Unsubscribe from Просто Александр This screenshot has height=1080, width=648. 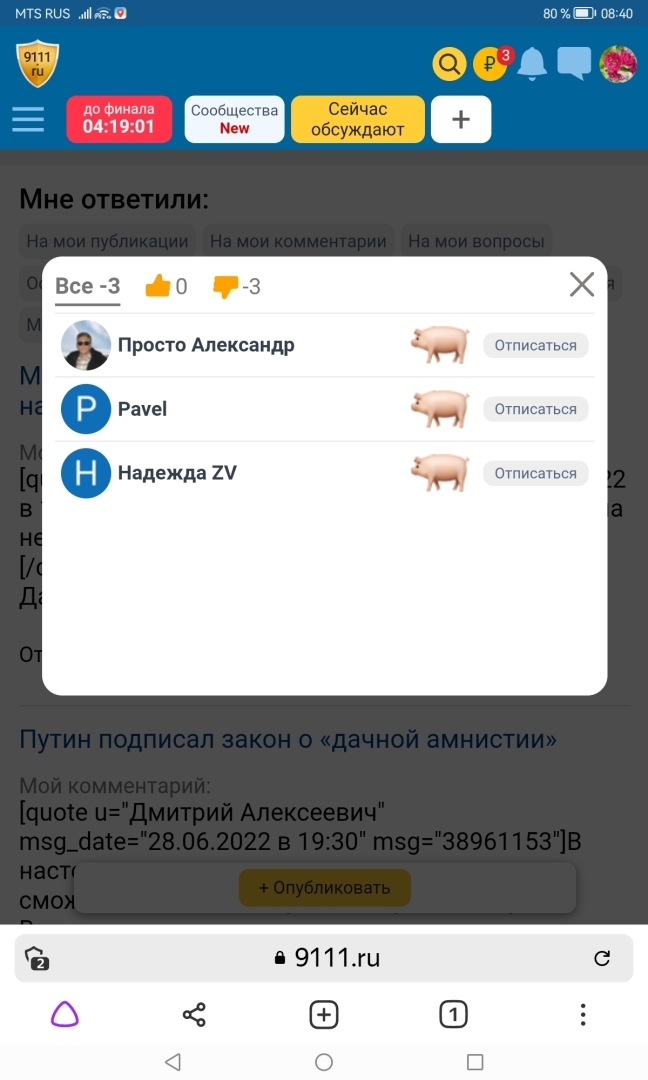[x=535, y=345]
